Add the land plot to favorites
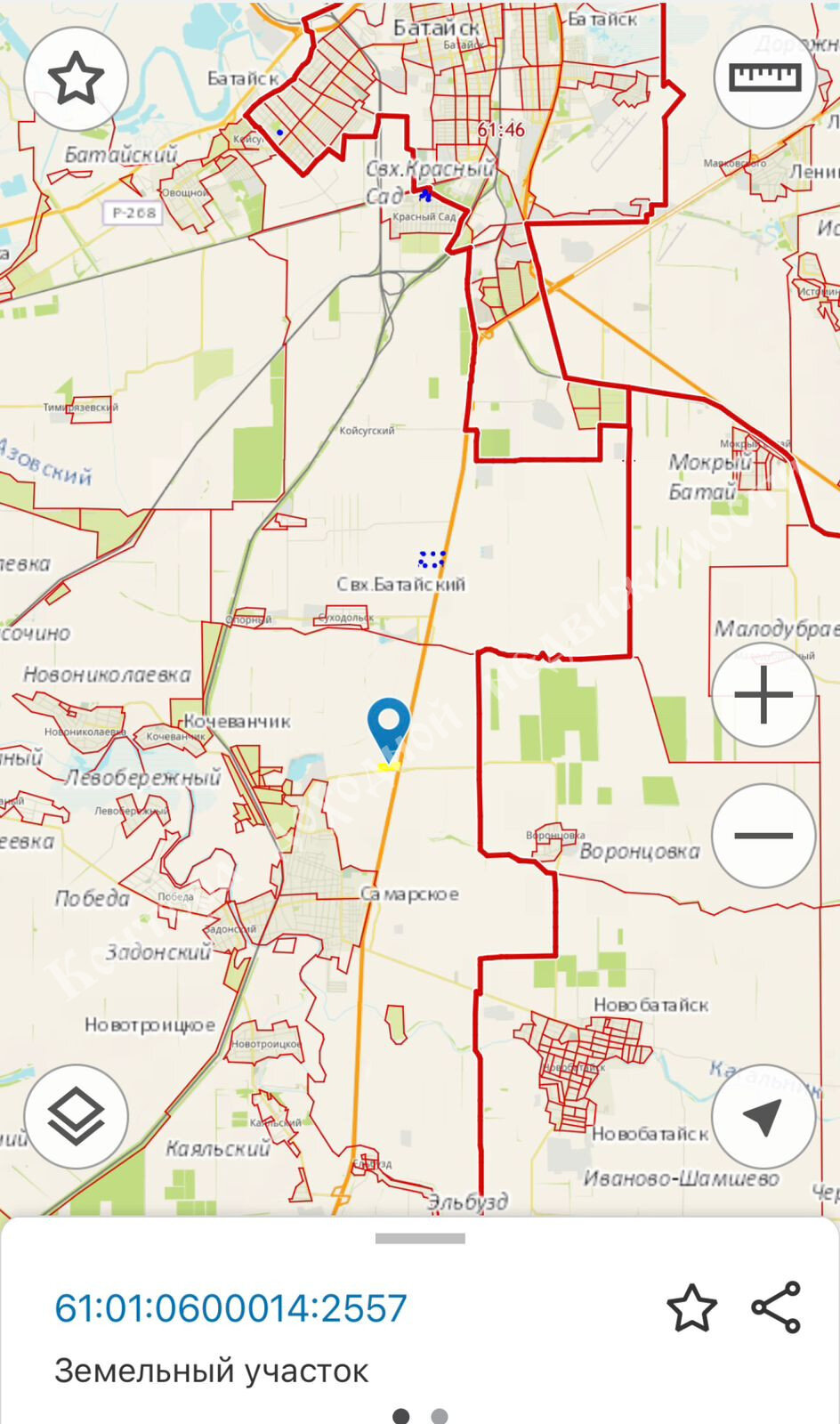 691,1307
